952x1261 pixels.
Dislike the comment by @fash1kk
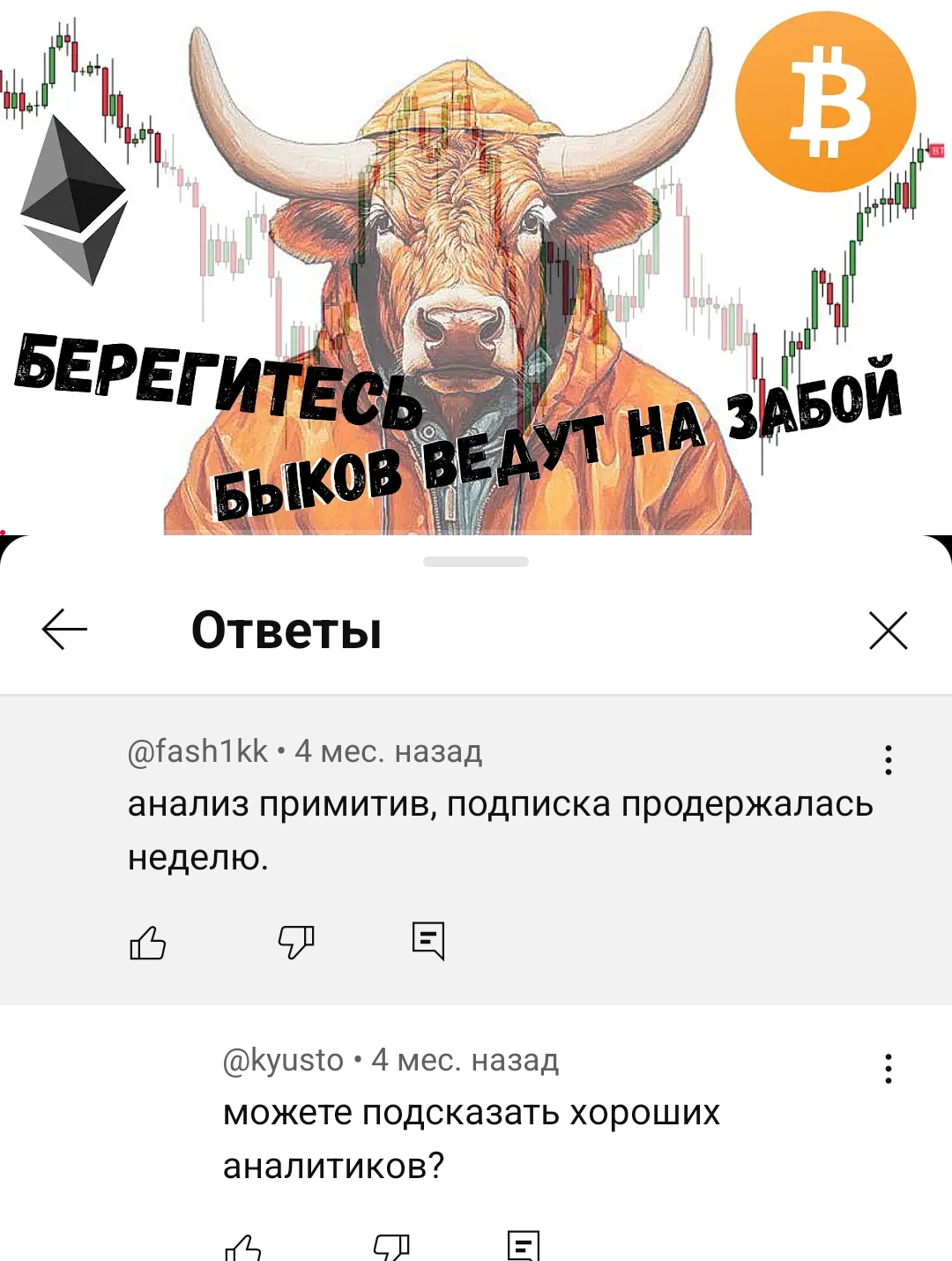coord(295,943)
